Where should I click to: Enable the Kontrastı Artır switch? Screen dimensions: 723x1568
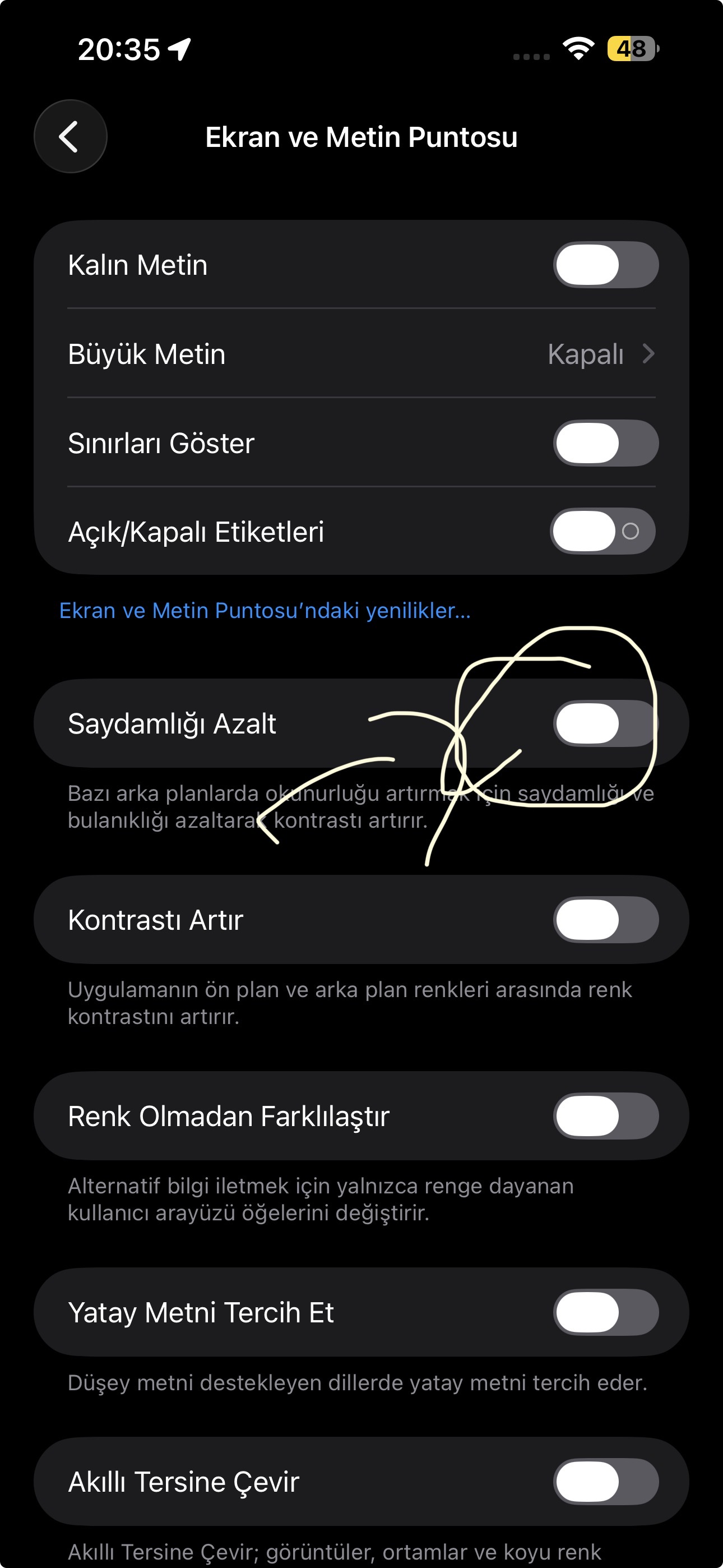coord(605,919)
